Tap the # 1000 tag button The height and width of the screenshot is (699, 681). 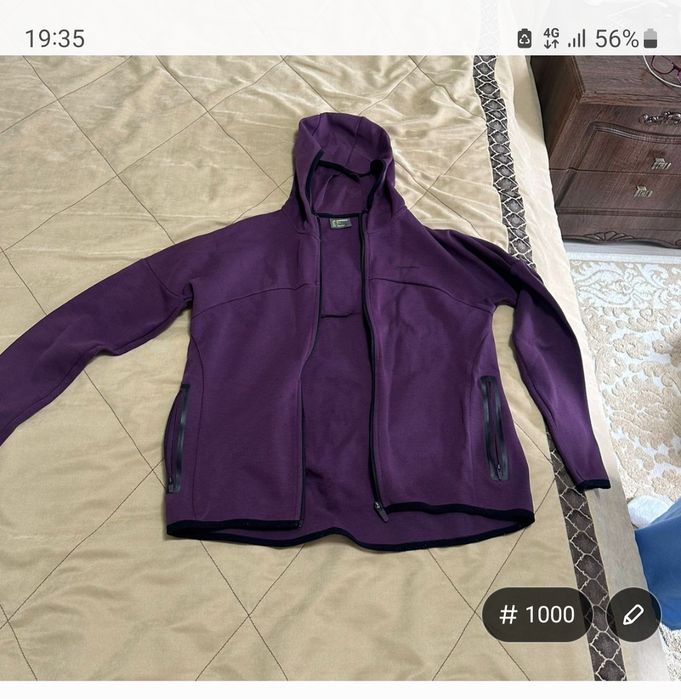(537, 614)
